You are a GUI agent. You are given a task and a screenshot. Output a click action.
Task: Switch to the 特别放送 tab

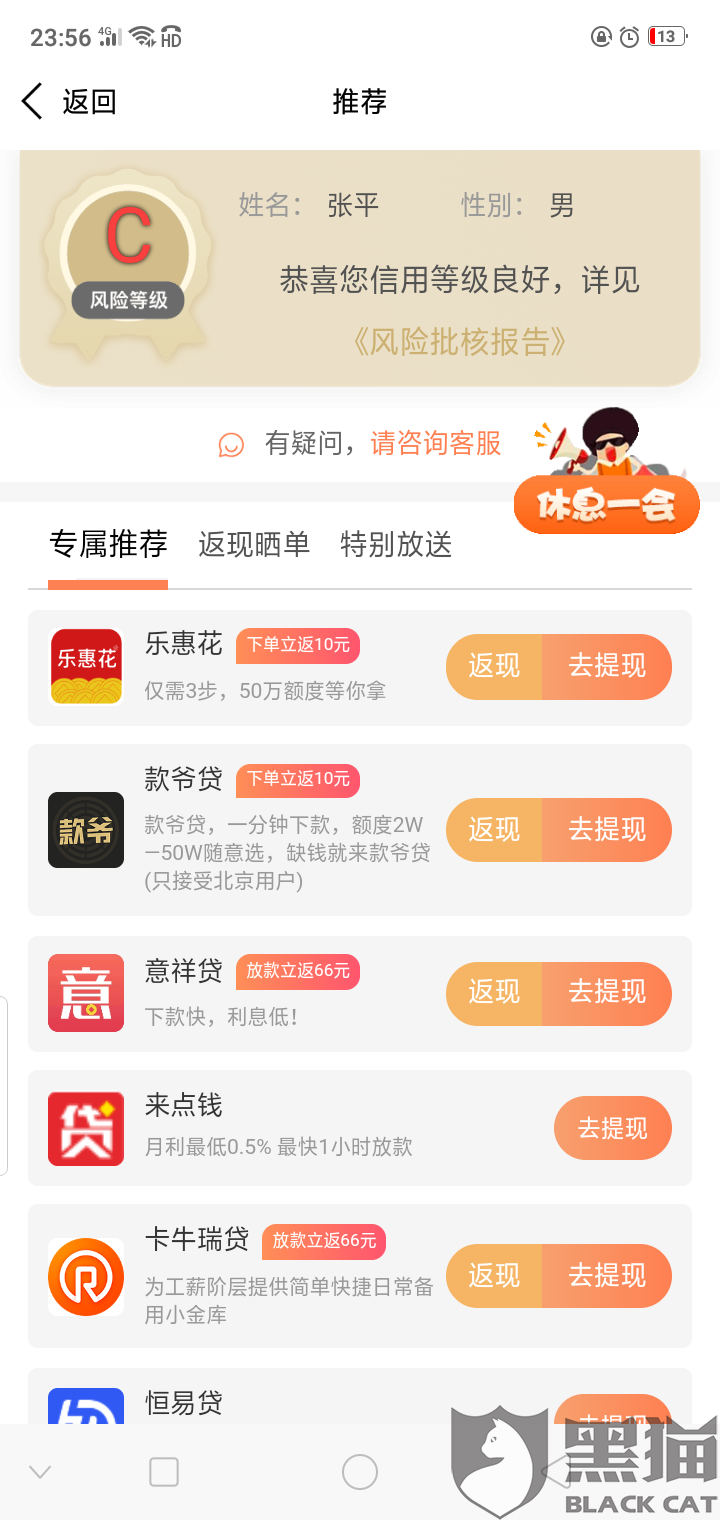[x=396, y=545]
